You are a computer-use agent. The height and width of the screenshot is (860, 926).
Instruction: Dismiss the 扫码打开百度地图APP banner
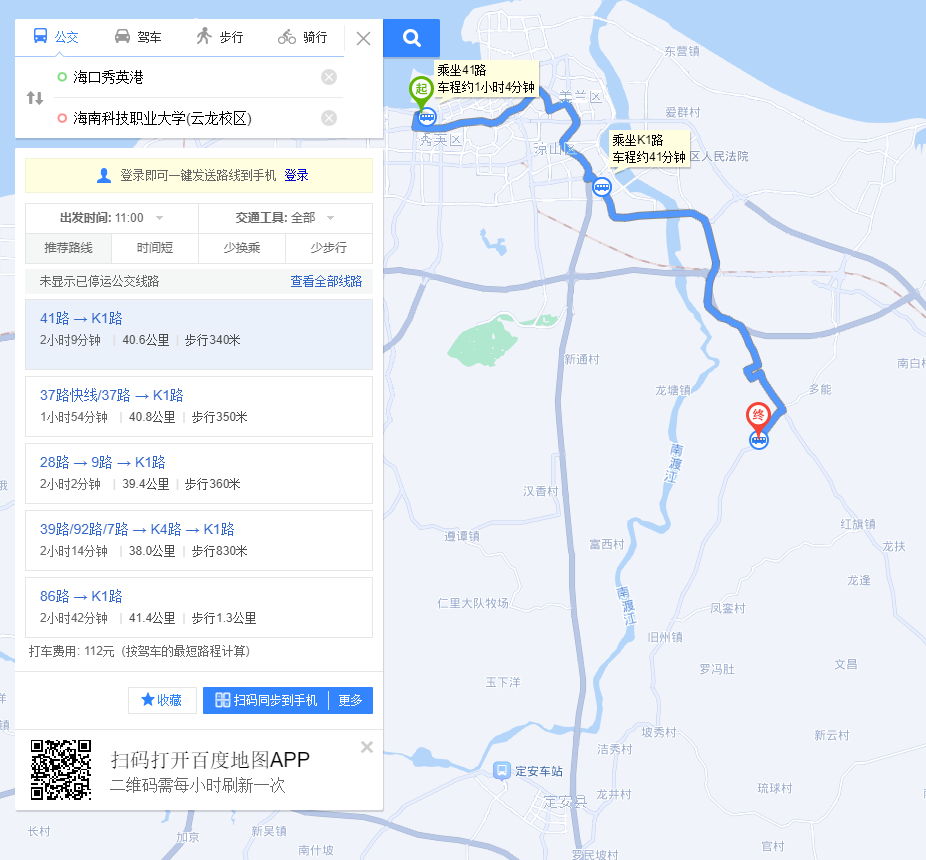(x=366, y=746)
